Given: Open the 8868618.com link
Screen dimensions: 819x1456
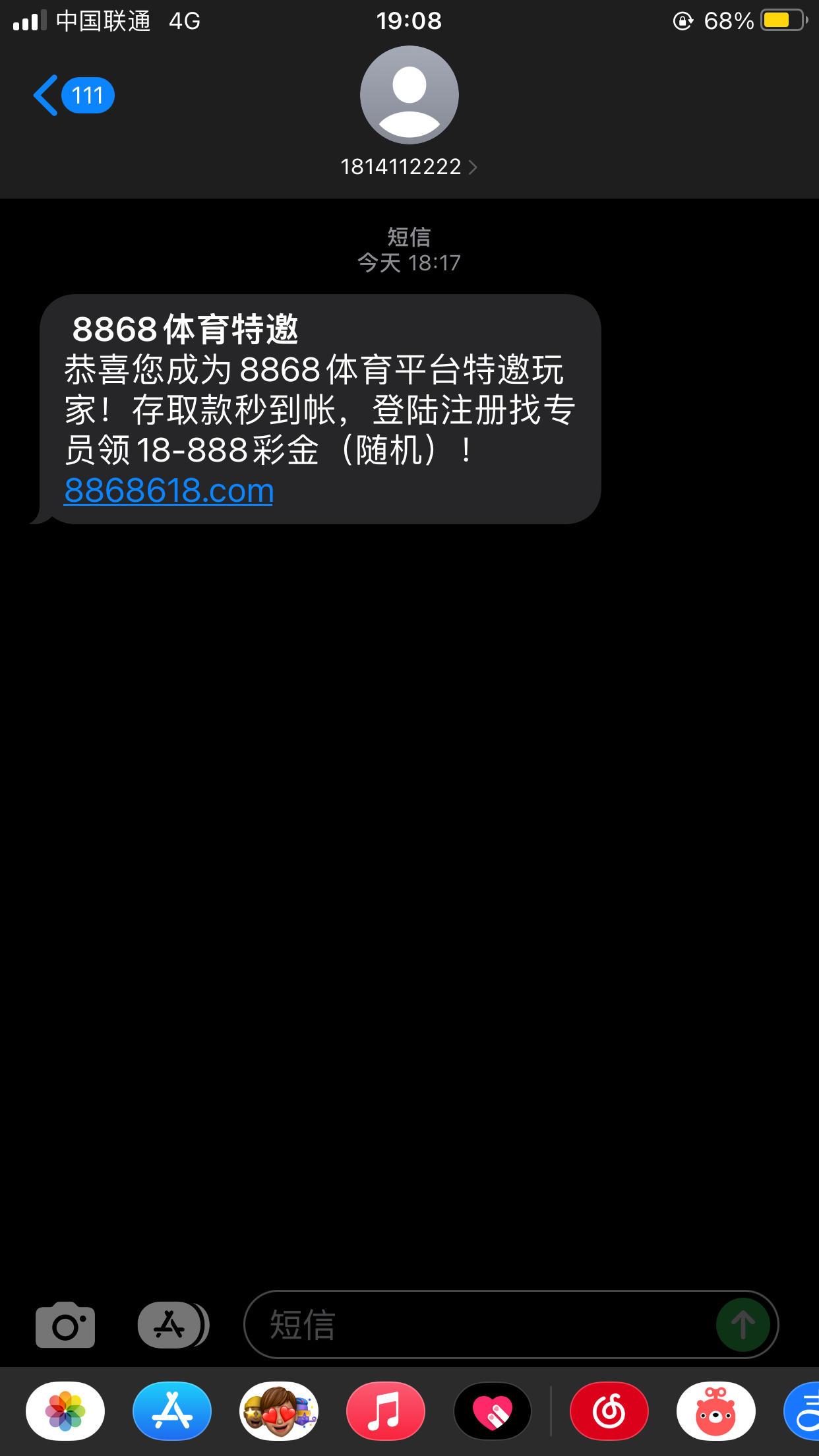Looking at the screenshot, I should pyautogui.click(x=169, y=491).
